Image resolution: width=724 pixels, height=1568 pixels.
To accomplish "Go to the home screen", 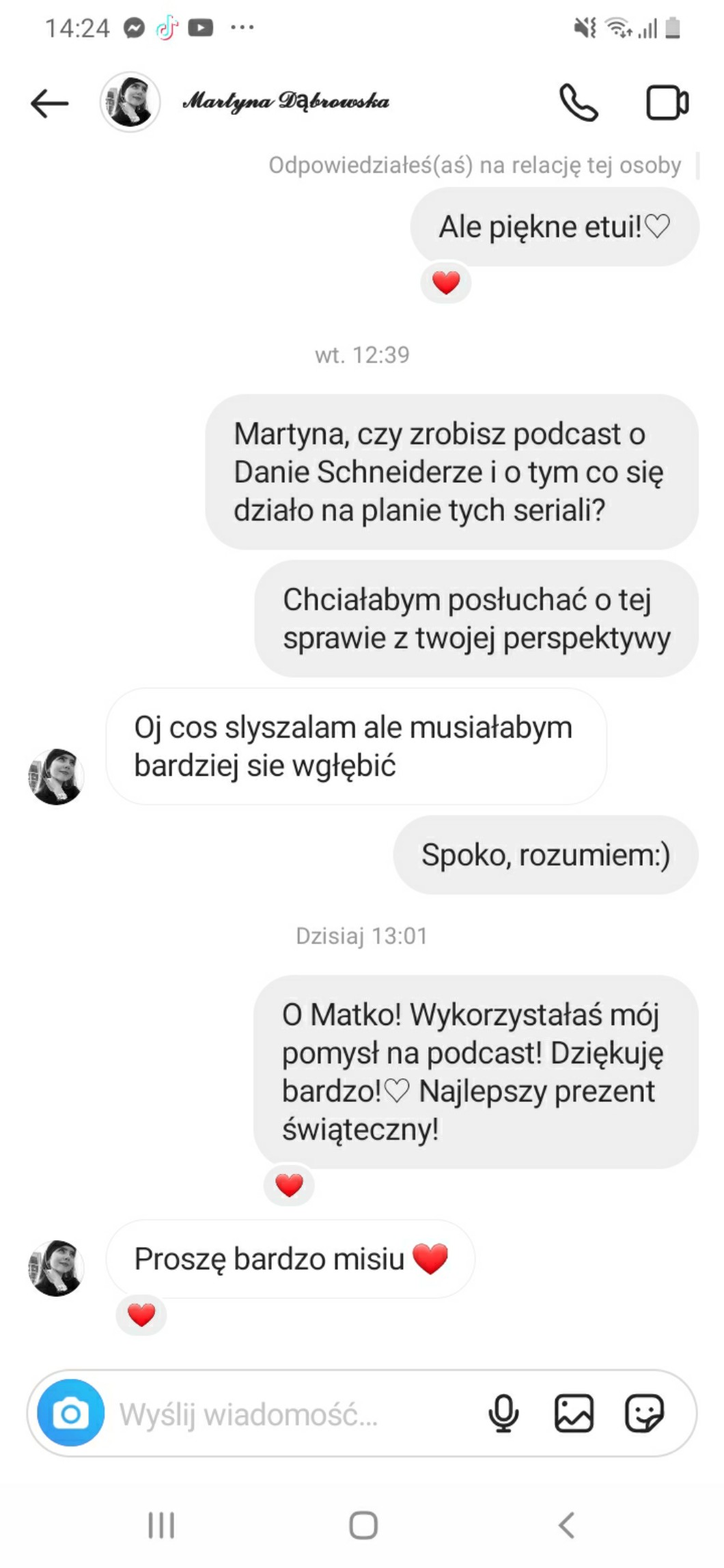I will [x=363, y=1525].
